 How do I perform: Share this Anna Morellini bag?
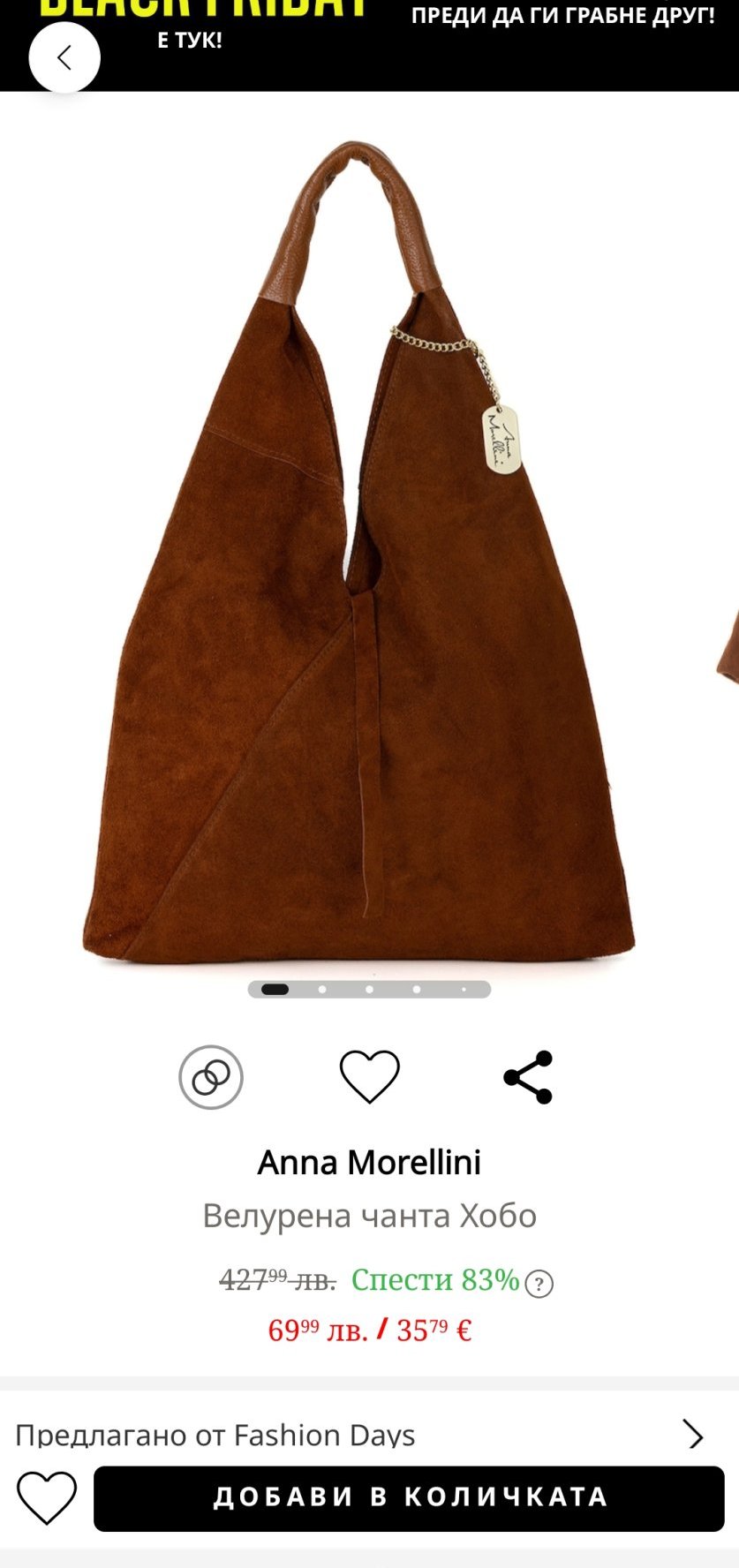[528, 1077]
